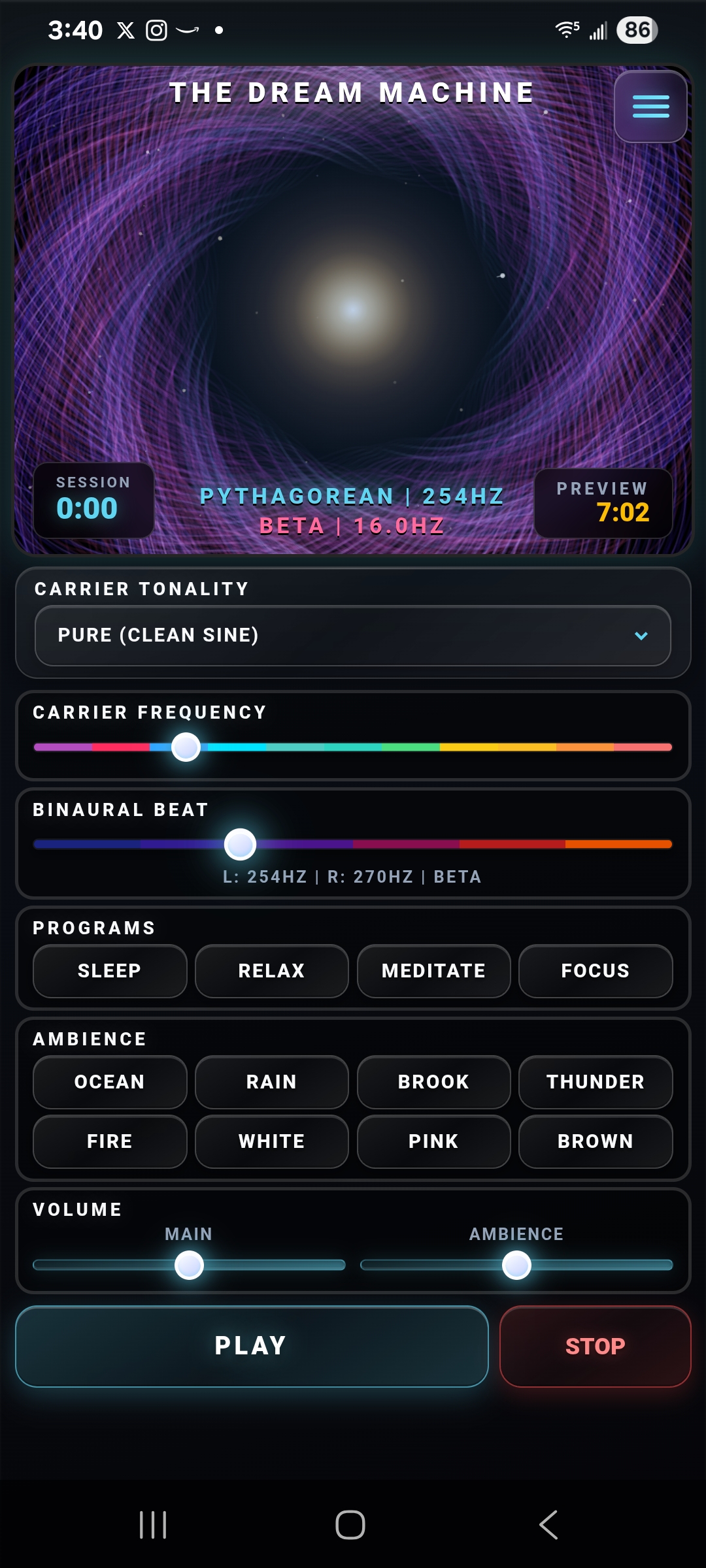
Task: Select the Meditate program
Action: point(433,972)
